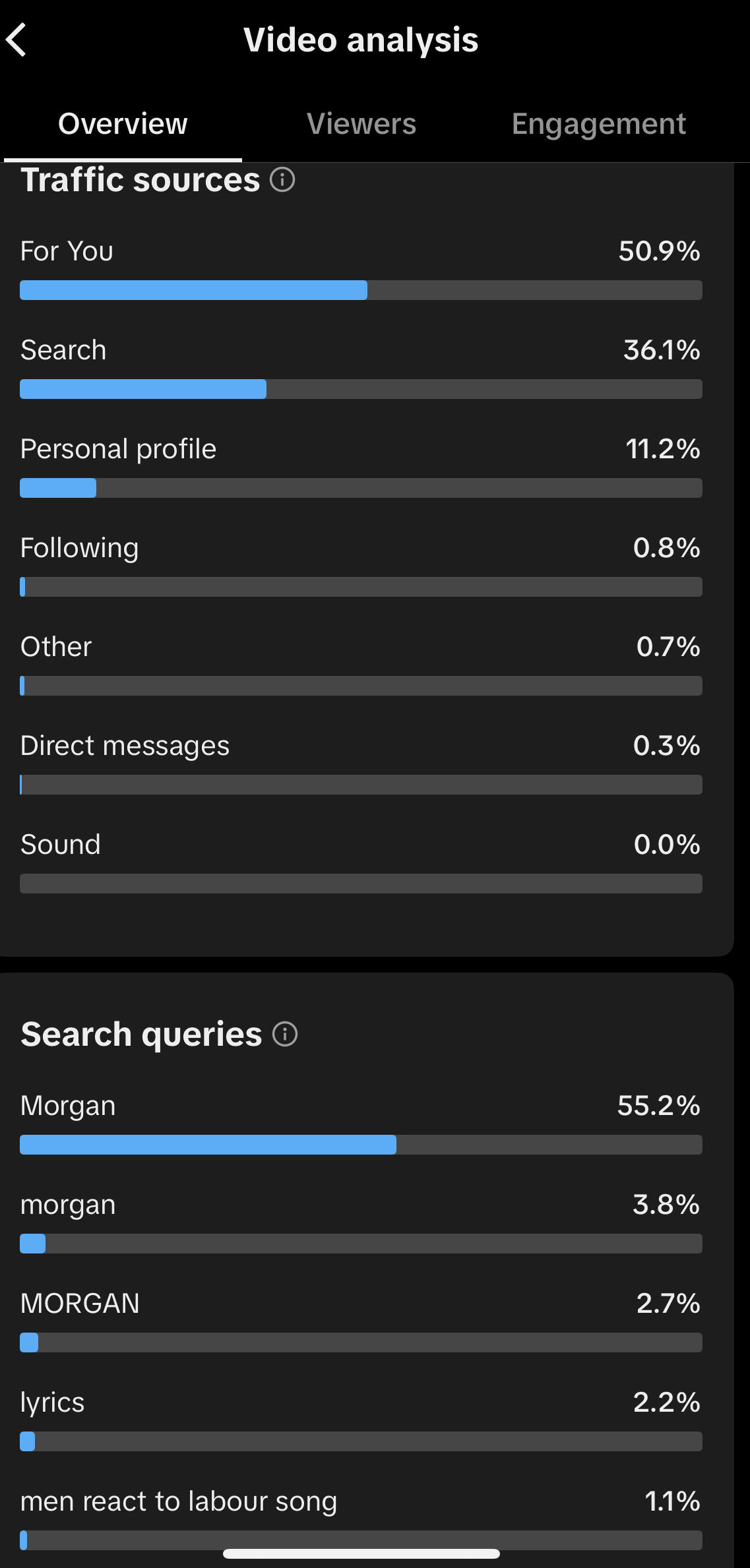
Task: Switch to the Viewers tab
Action: [x=361, y=124]
